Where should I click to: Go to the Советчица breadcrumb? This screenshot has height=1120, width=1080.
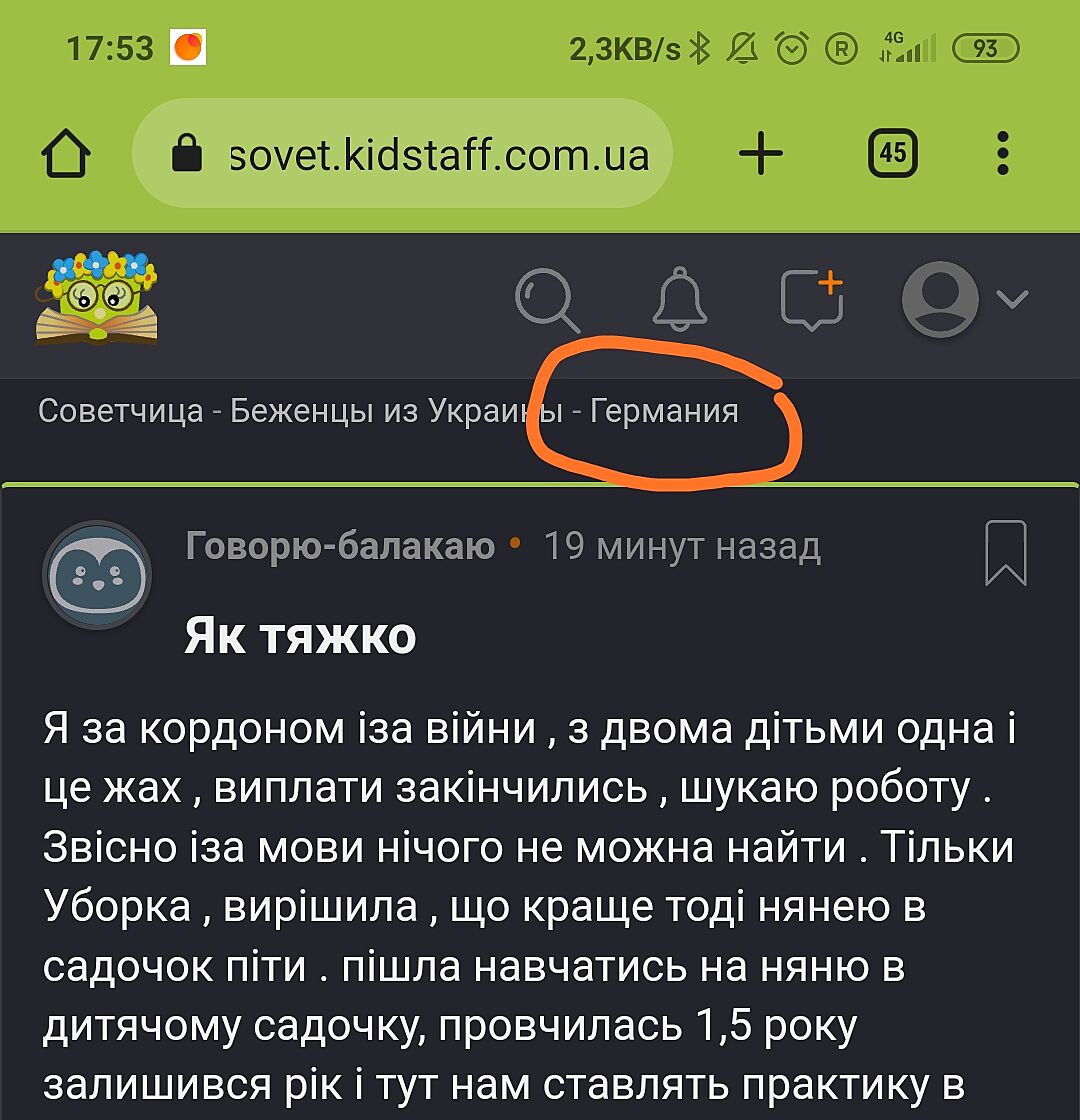120,411
